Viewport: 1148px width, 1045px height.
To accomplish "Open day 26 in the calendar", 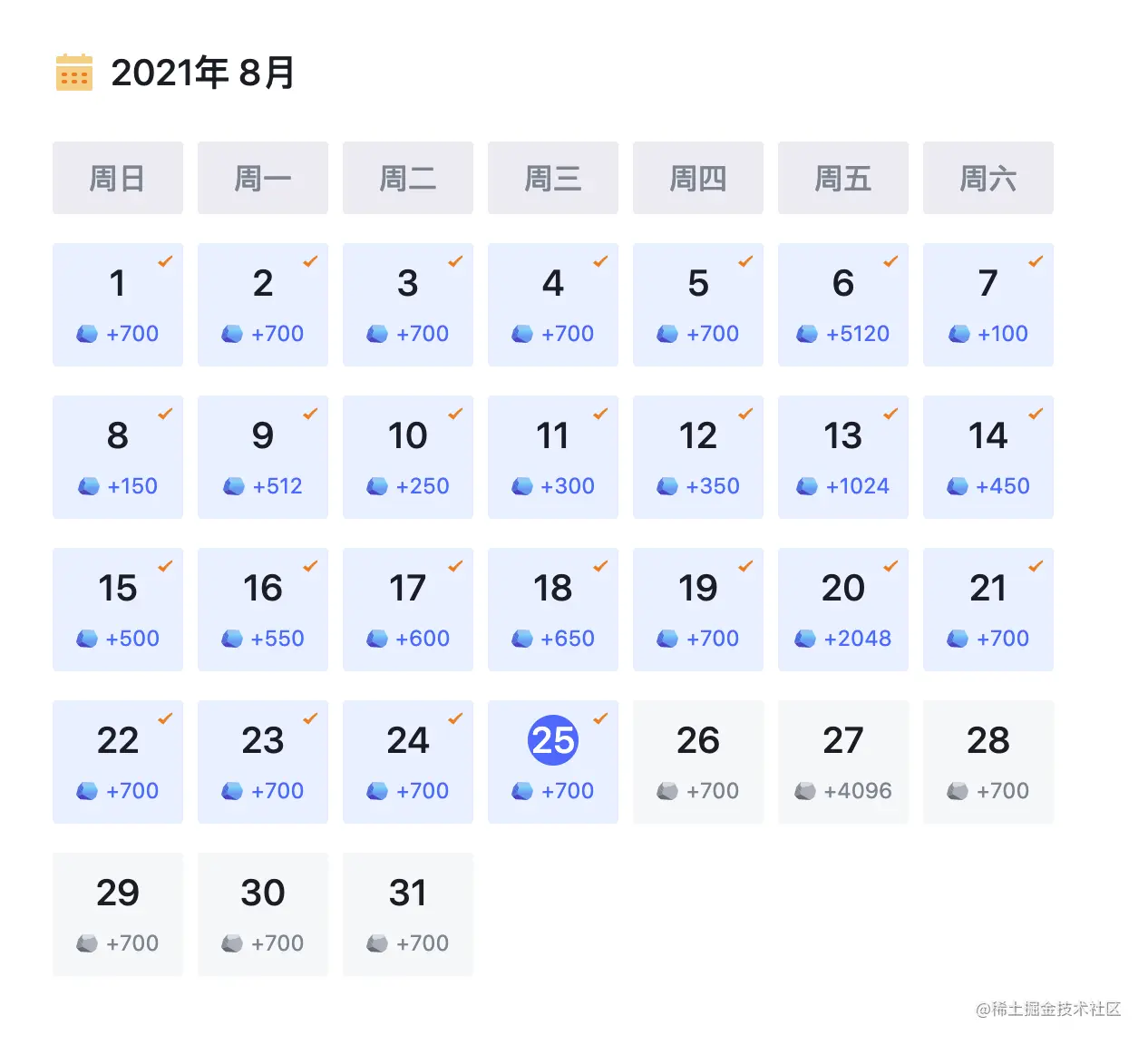I will (x=697, y=761).
